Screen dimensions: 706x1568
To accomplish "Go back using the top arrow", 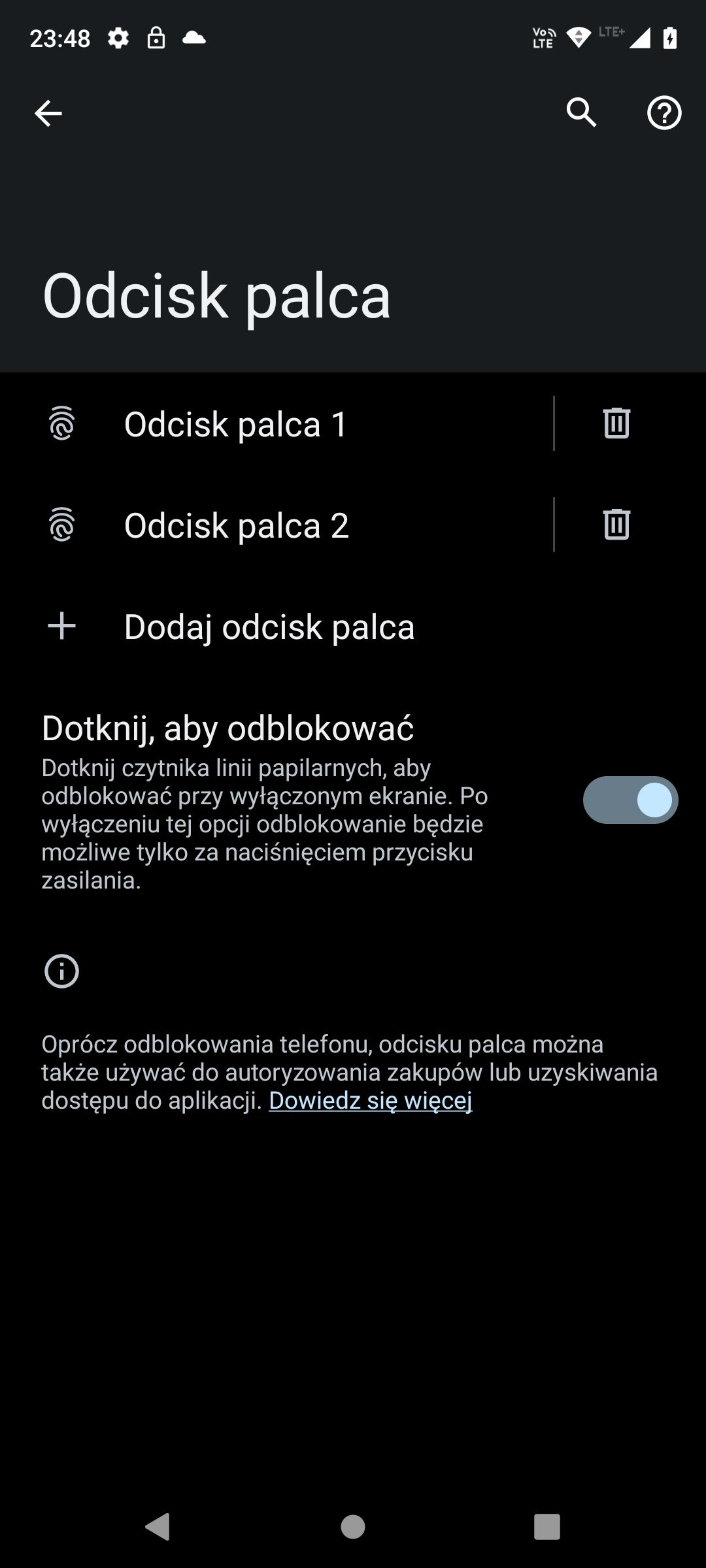I will coord(48,113).
